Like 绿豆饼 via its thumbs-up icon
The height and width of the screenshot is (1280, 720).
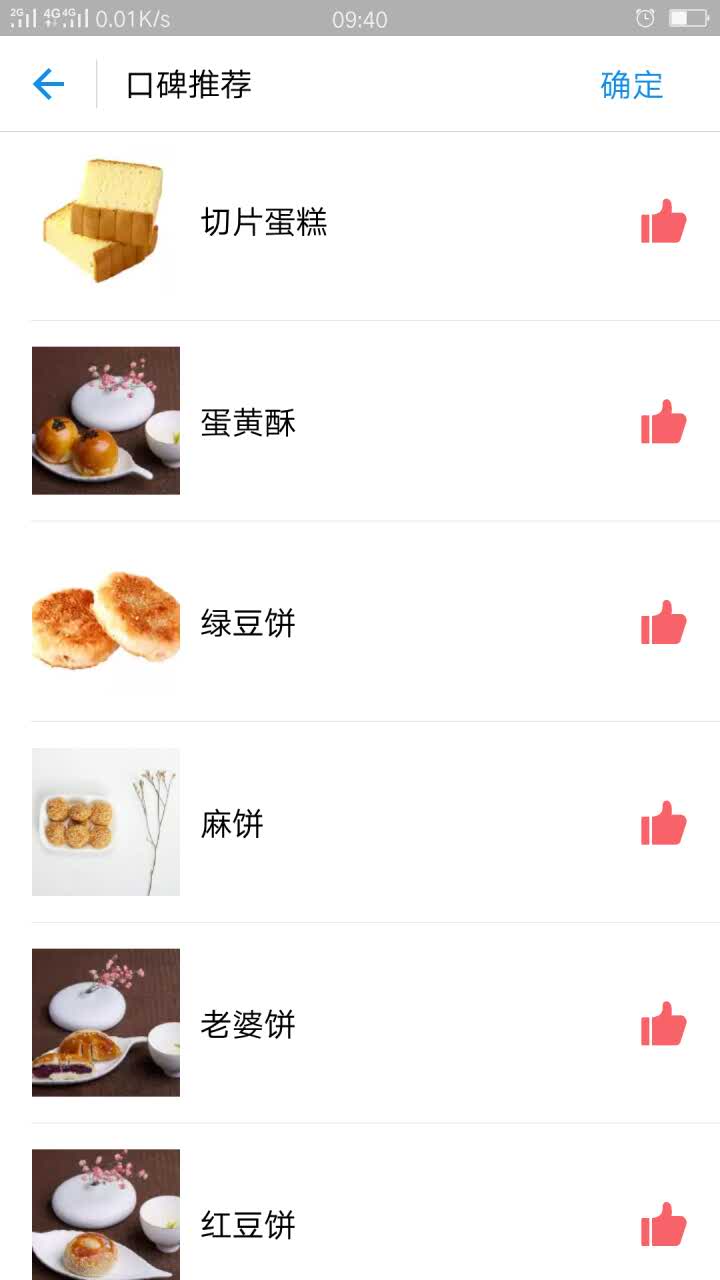pyautogui.click(x=663, y=623)
